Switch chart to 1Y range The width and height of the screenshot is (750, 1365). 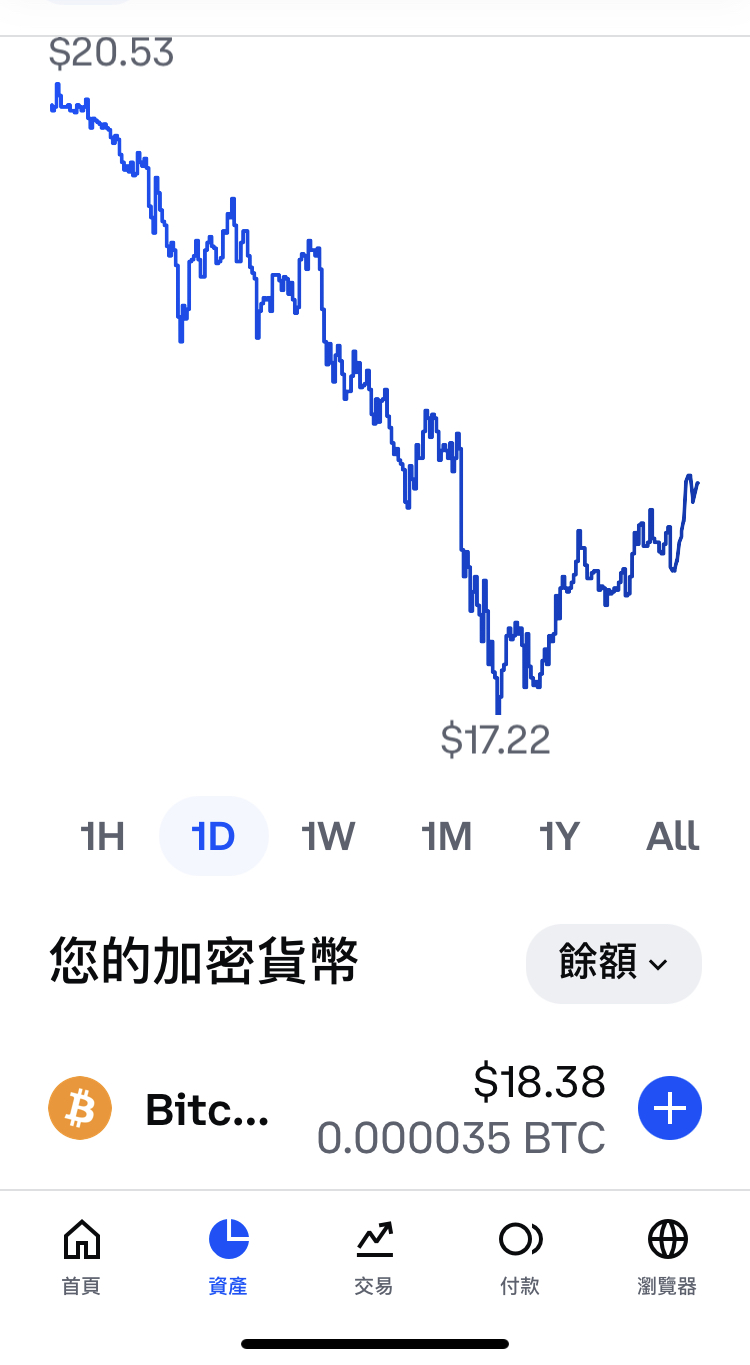(x=559, y=836)
